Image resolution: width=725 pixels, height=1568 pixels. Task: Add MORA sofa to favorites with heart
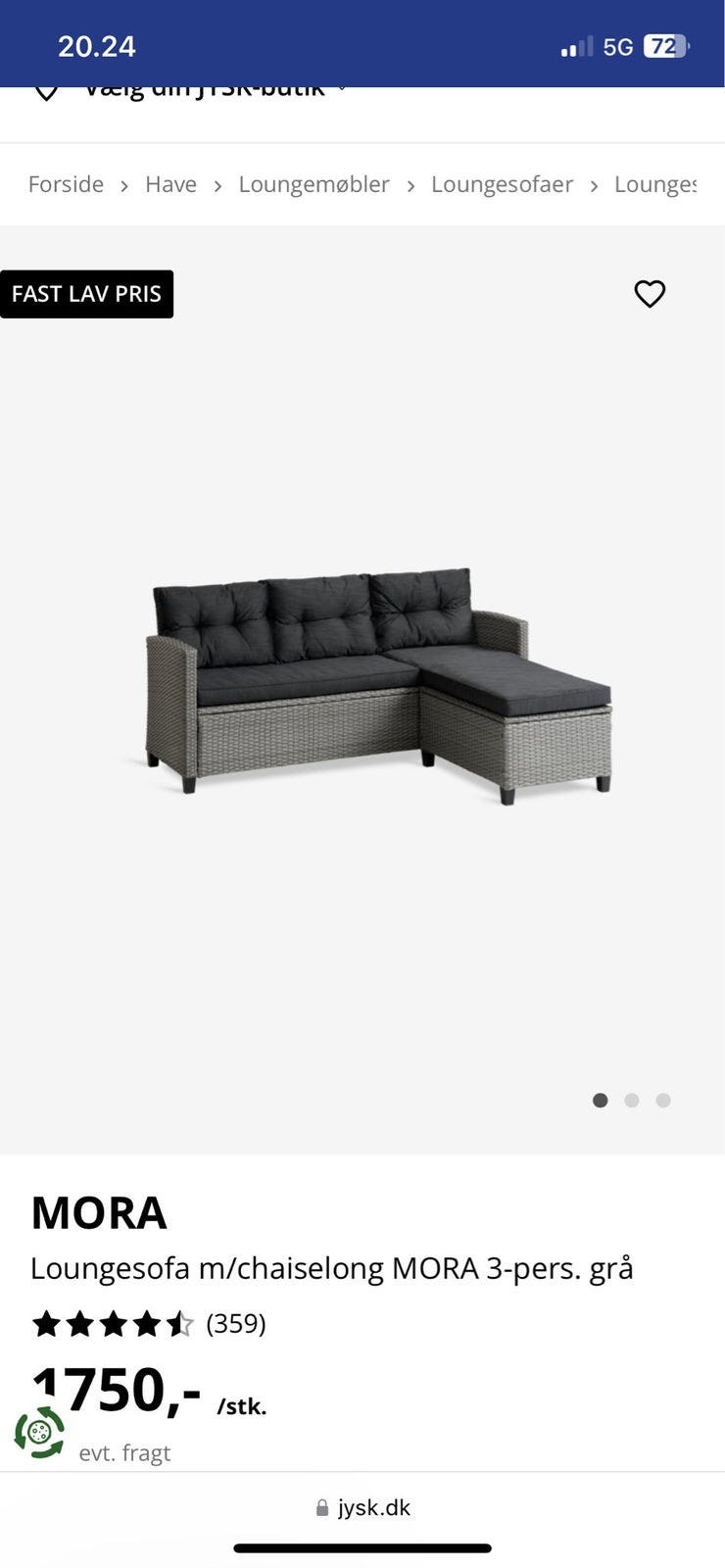click(650, 294)
